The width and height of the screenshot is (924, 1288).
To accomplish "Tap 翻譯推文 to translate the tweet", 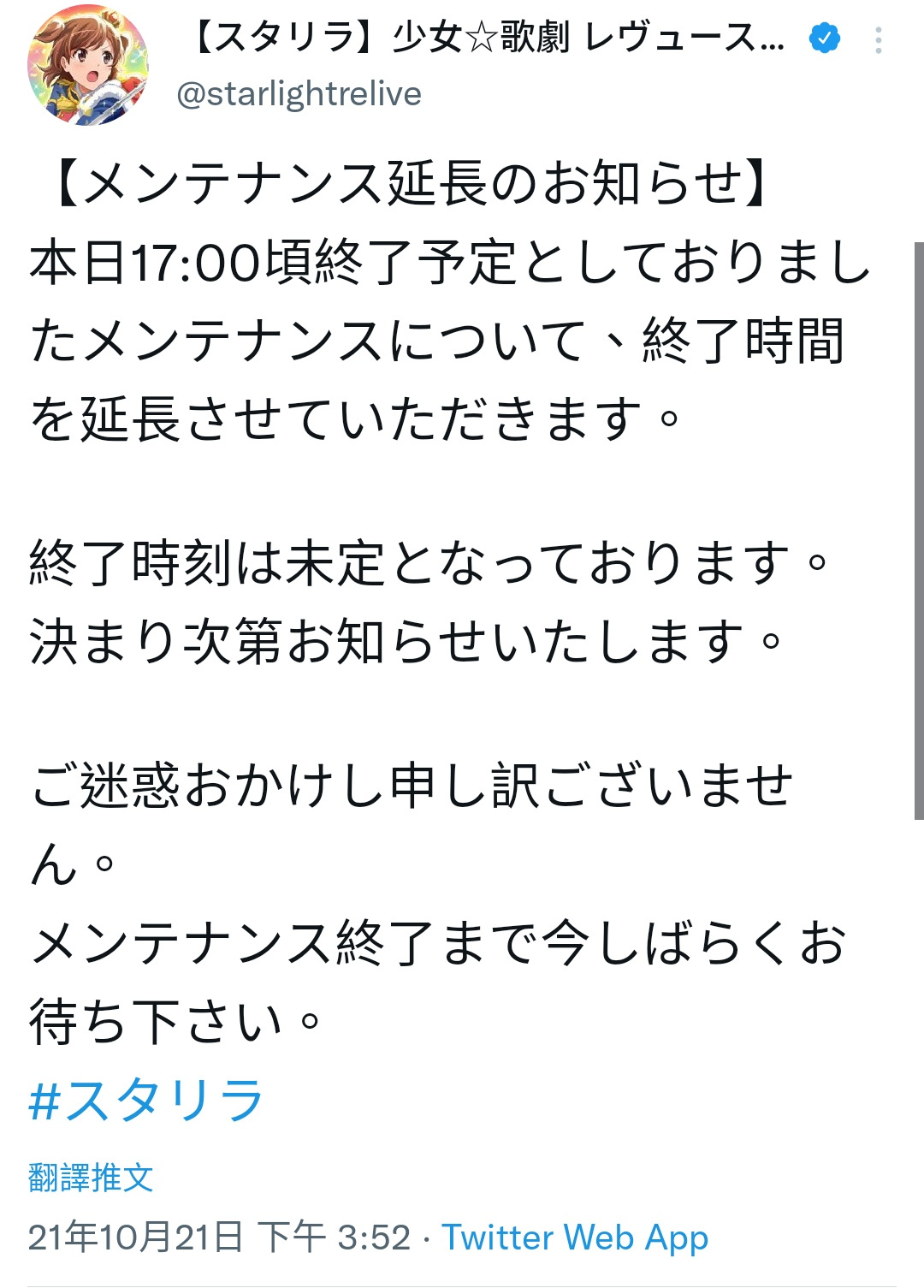I will point(91,1178).
